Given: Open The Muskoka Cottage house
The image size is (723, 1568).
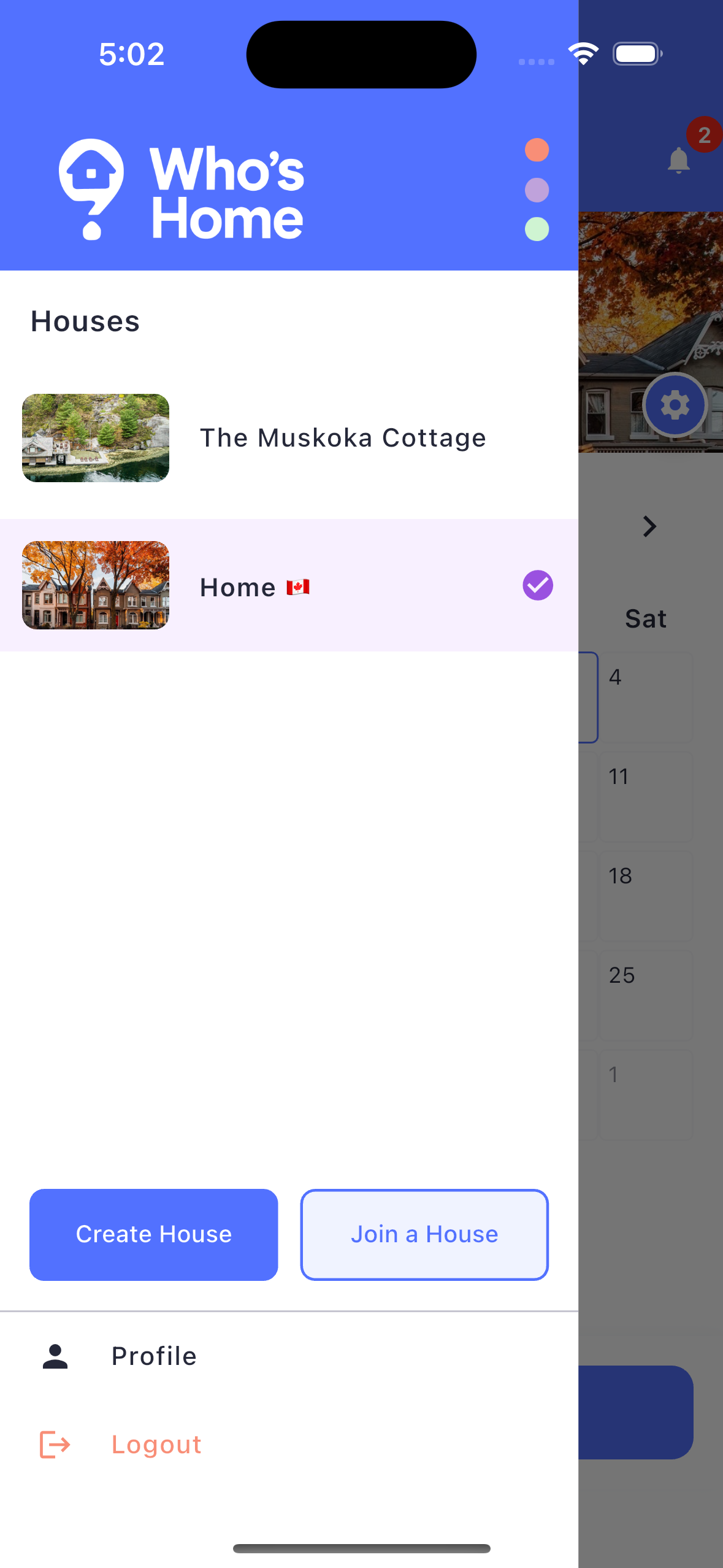Looking at the screenshot, I should point(288,438).
